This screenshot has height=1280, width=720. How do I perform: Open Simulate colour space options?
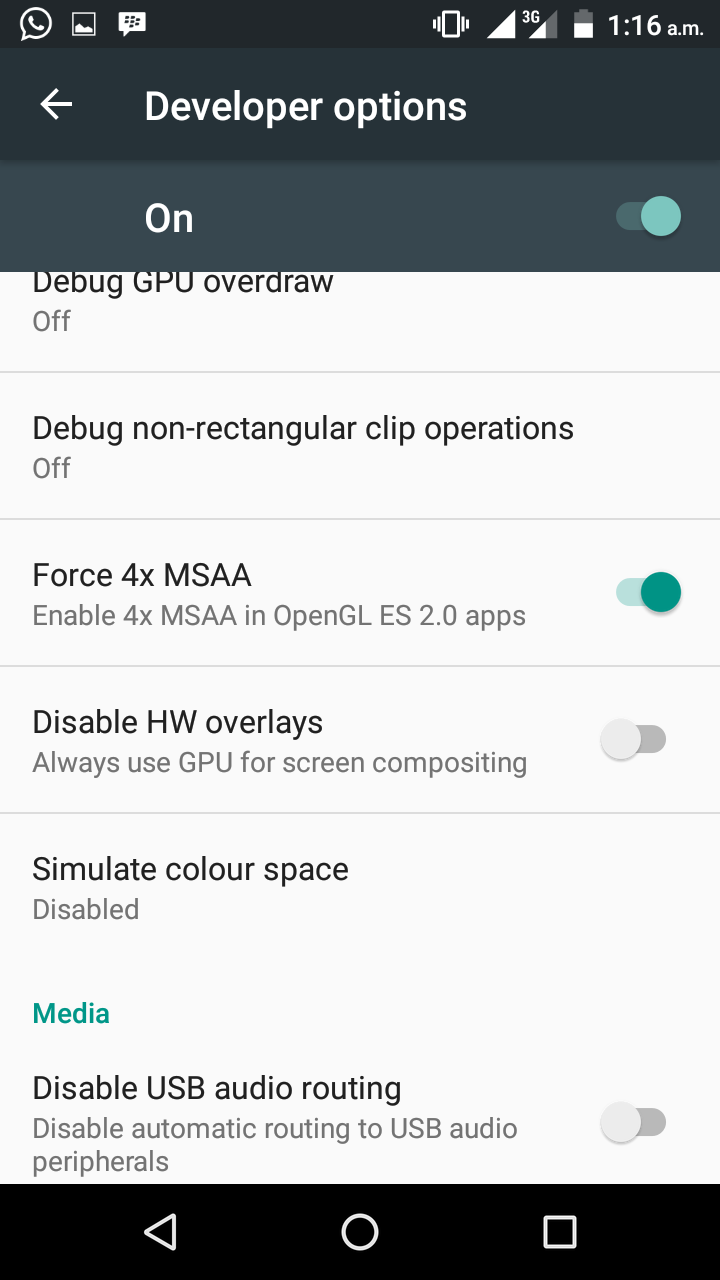point(190,887)
